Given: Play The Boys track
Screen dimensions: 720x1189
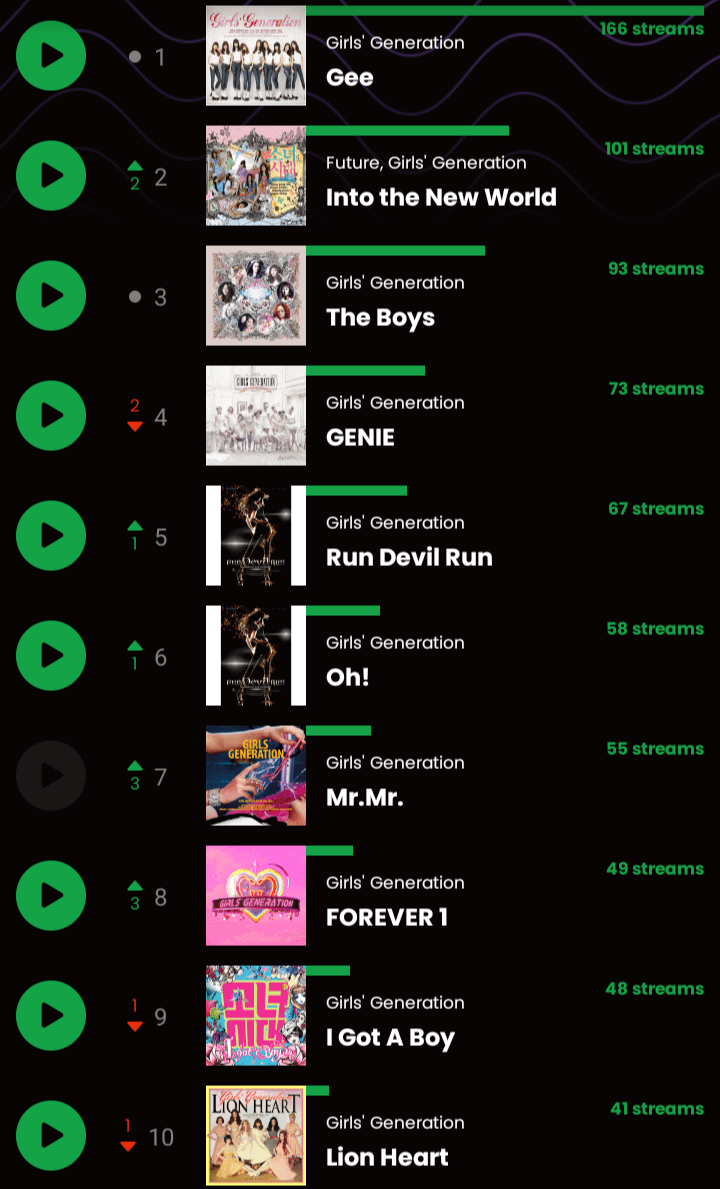Looking at the screenshot, I should pyautogui.click(x=51, y=296).
